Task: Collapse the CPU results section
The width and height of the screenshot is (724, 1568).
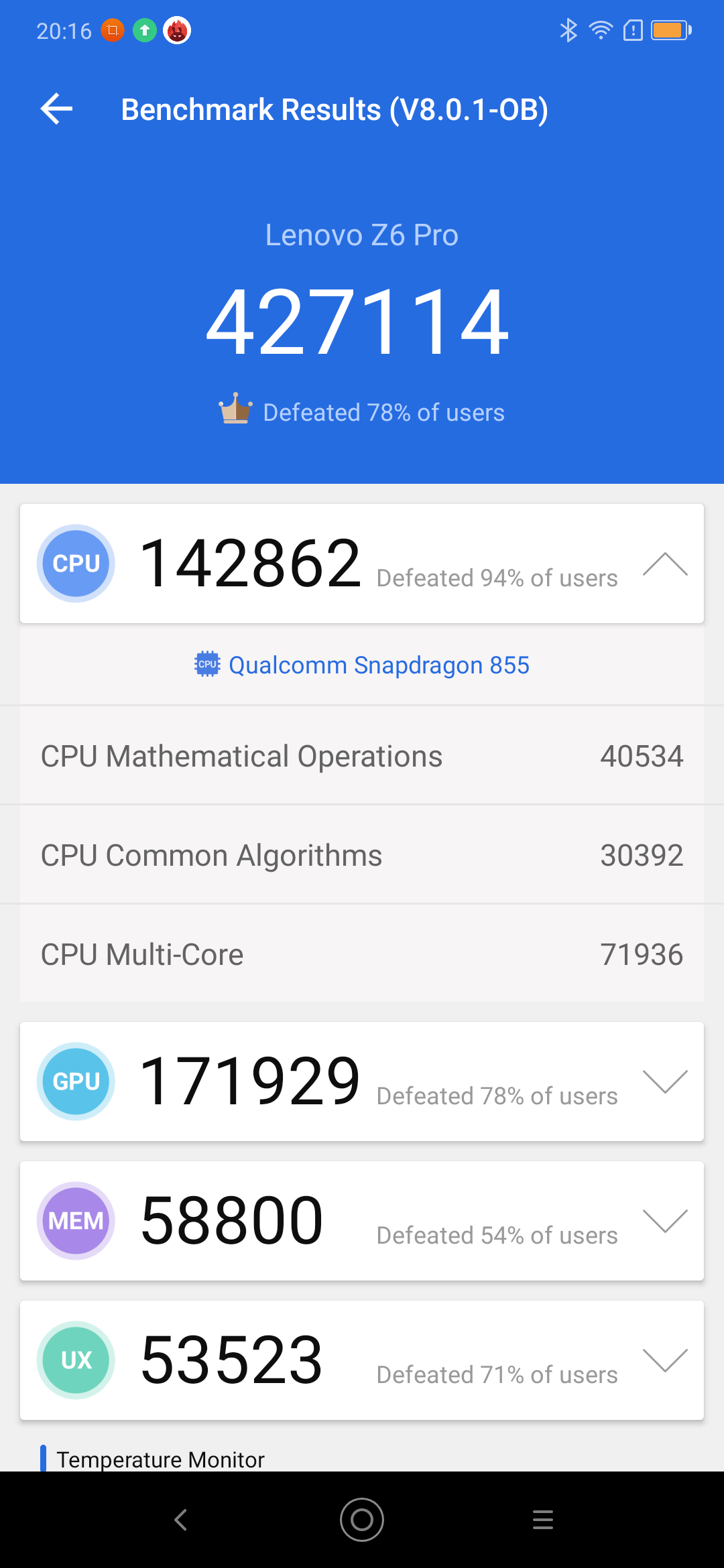Action: (666, 566)
